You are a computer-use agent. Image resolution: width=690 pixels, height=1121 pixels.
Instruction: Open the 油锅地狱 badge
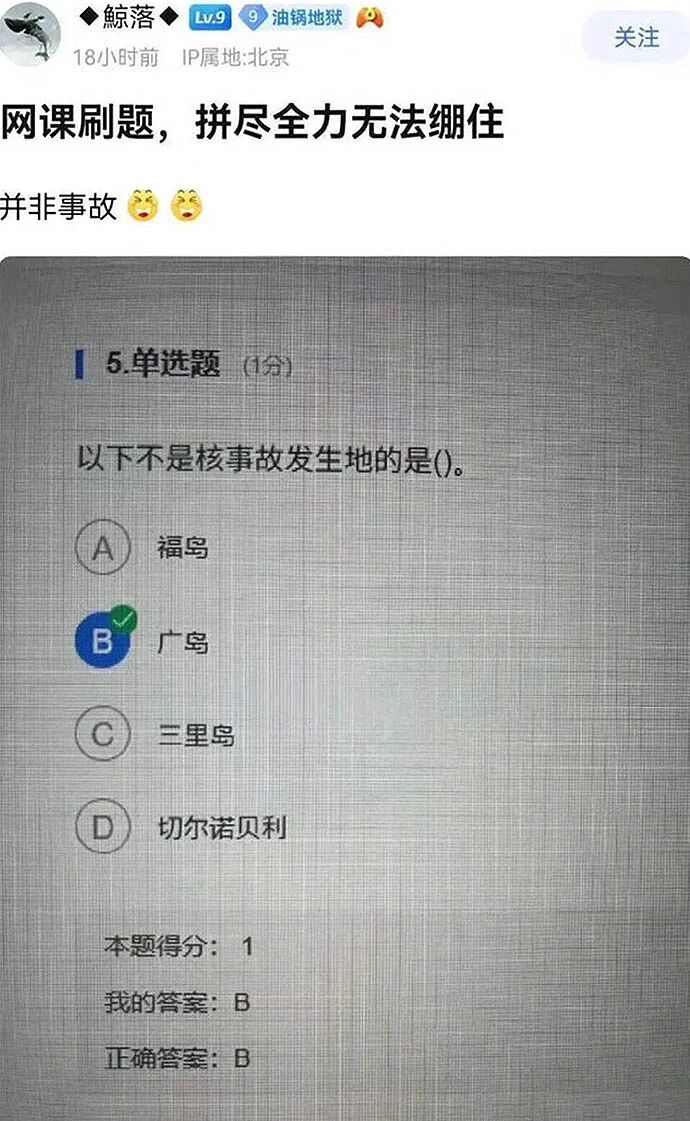click(293, 17)
